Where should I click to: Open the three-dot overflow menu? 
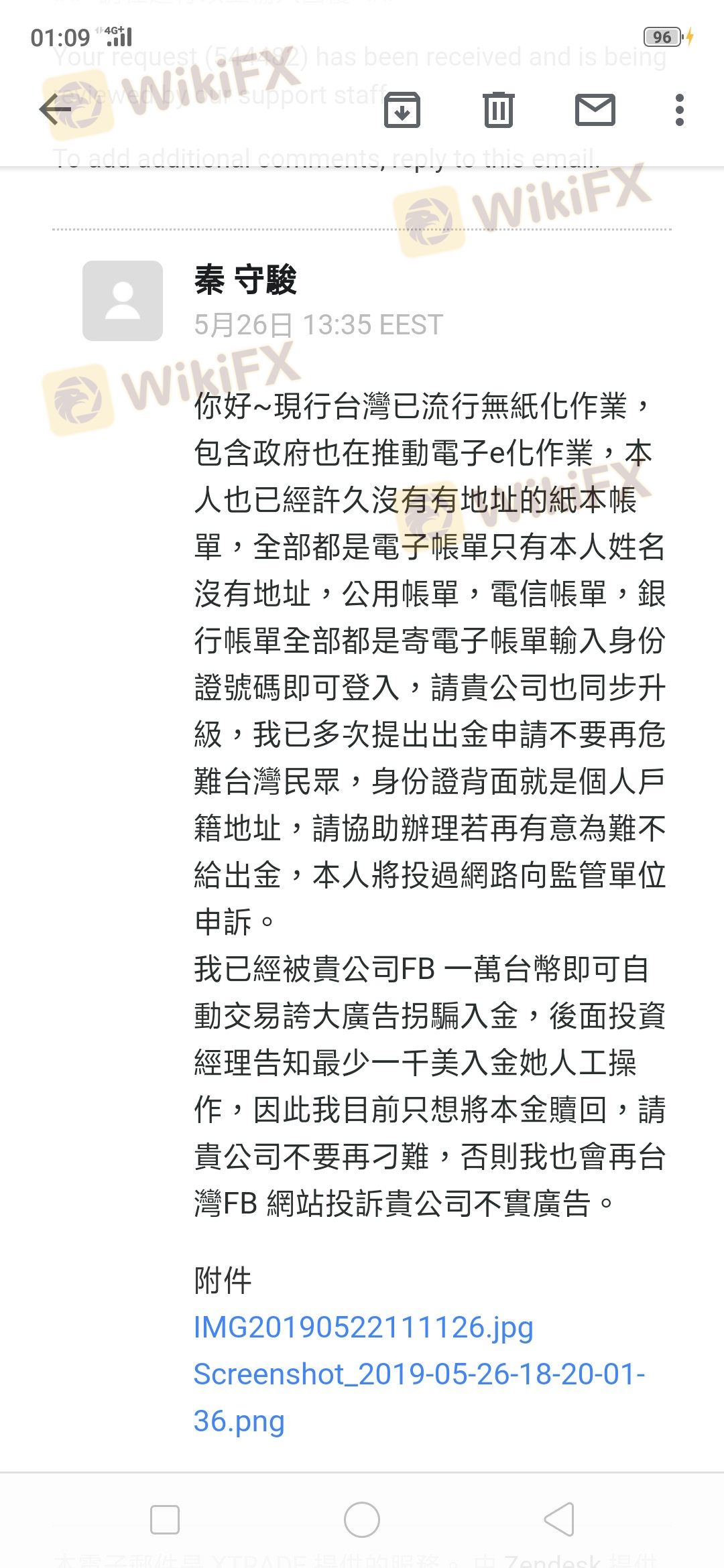(x=679, y=110)
